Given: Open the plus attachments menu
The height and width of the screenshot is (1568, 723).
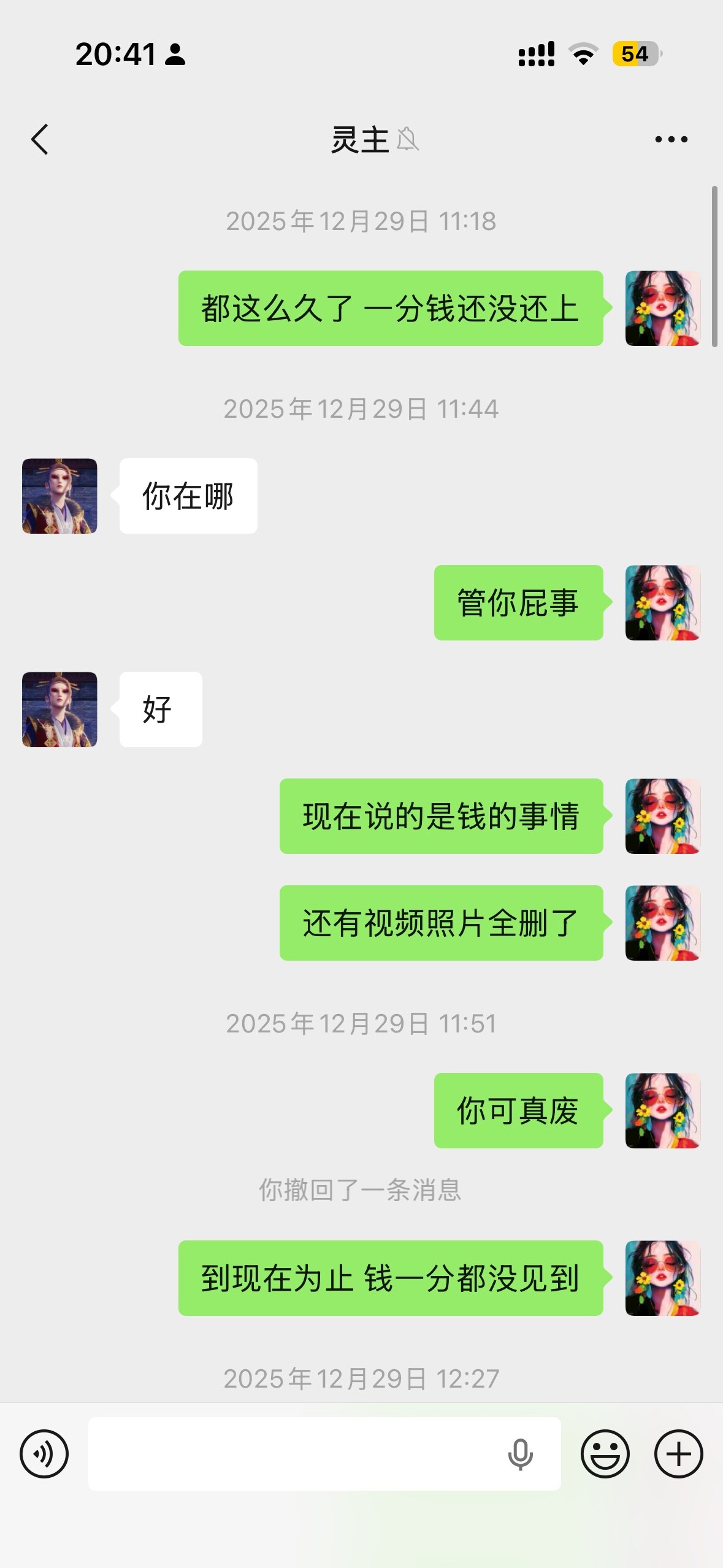Looking at the screenshot, I should [678, 1454].
